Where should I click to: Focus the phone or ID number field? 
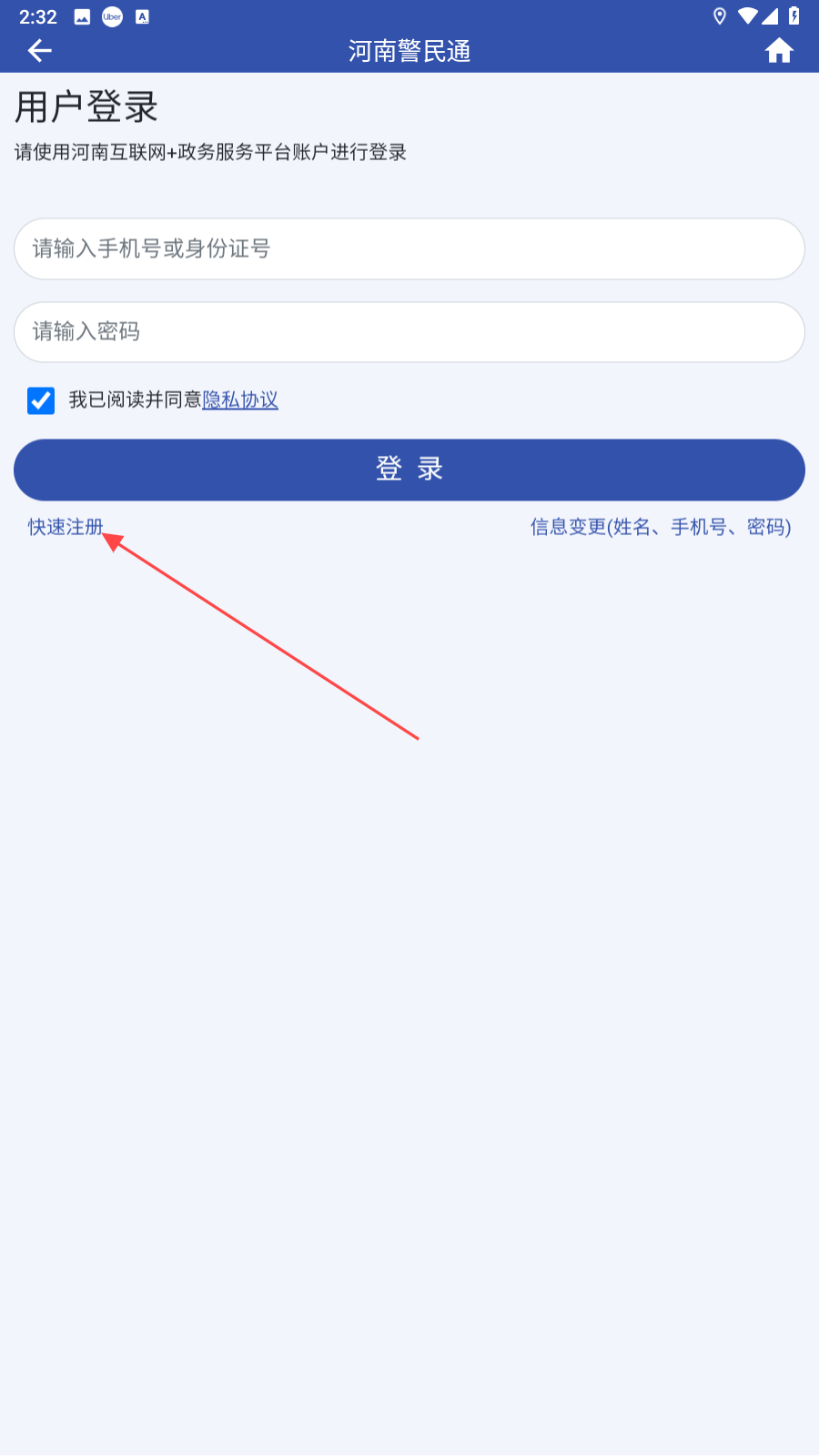coord(409,248)
